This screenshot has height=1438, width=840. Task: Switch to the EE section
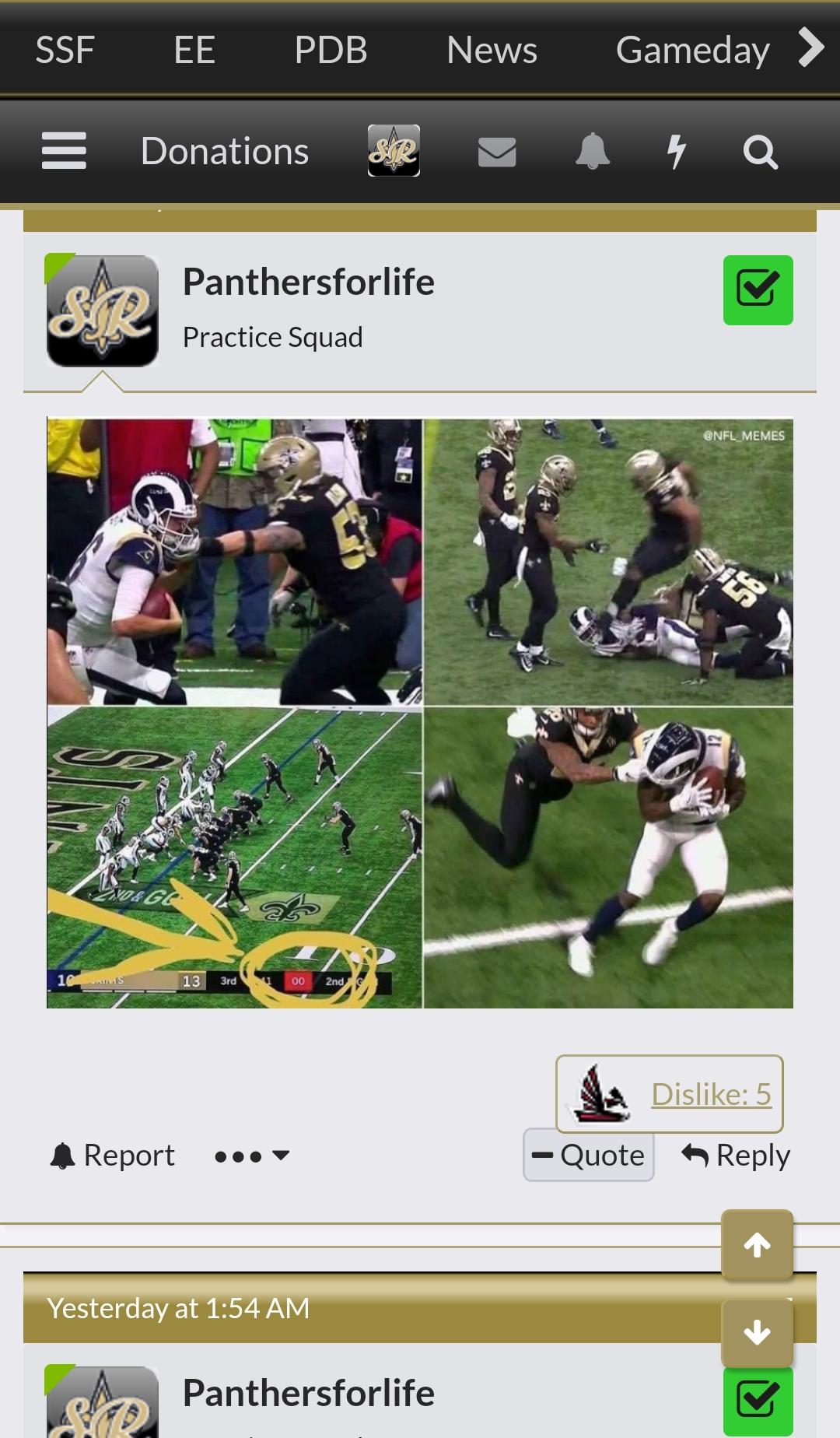(194, 50)
